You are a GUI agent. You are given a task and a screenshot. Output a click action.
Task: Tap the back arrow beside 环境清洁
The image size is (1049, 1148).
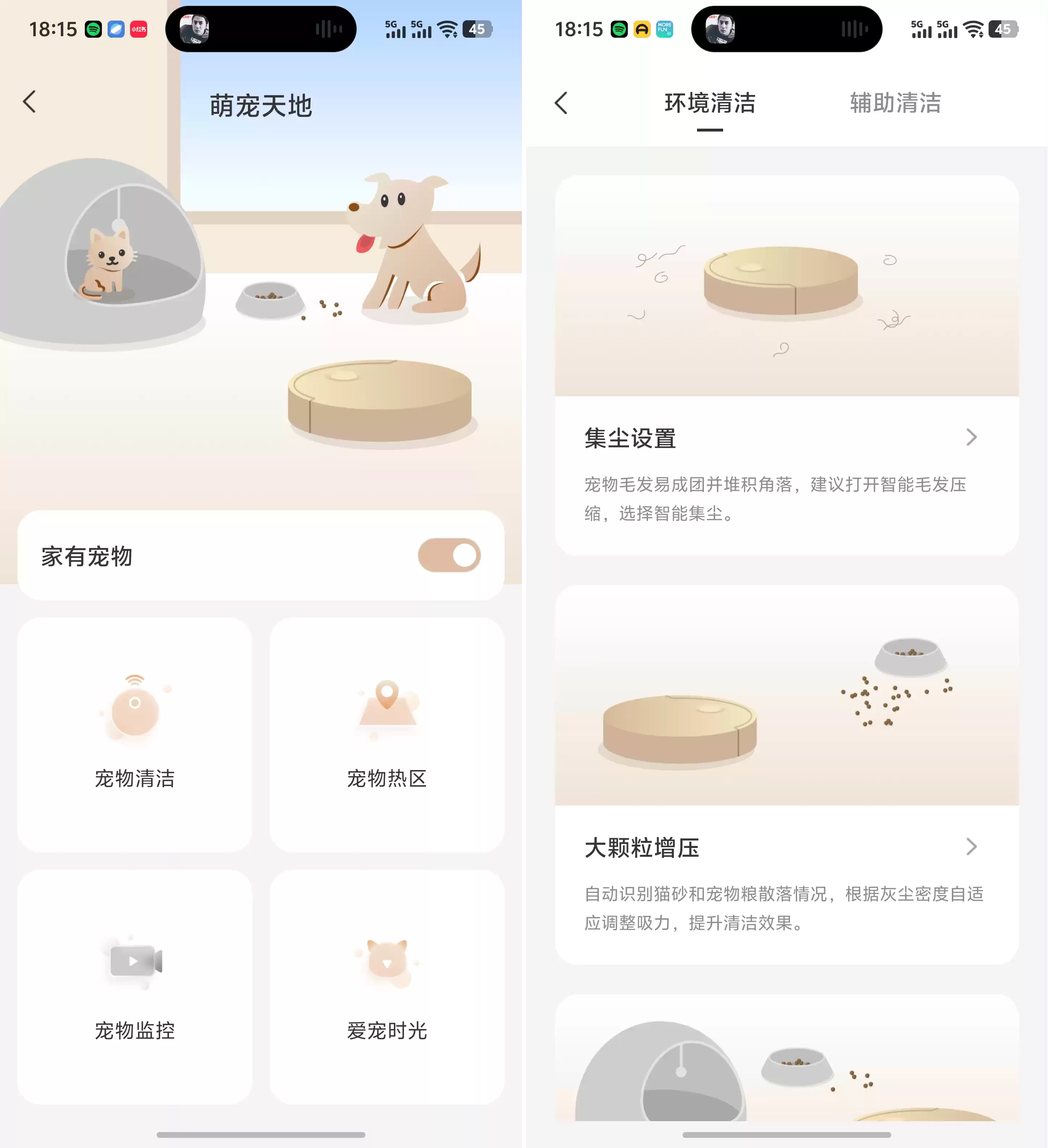[x=561, y=103]
